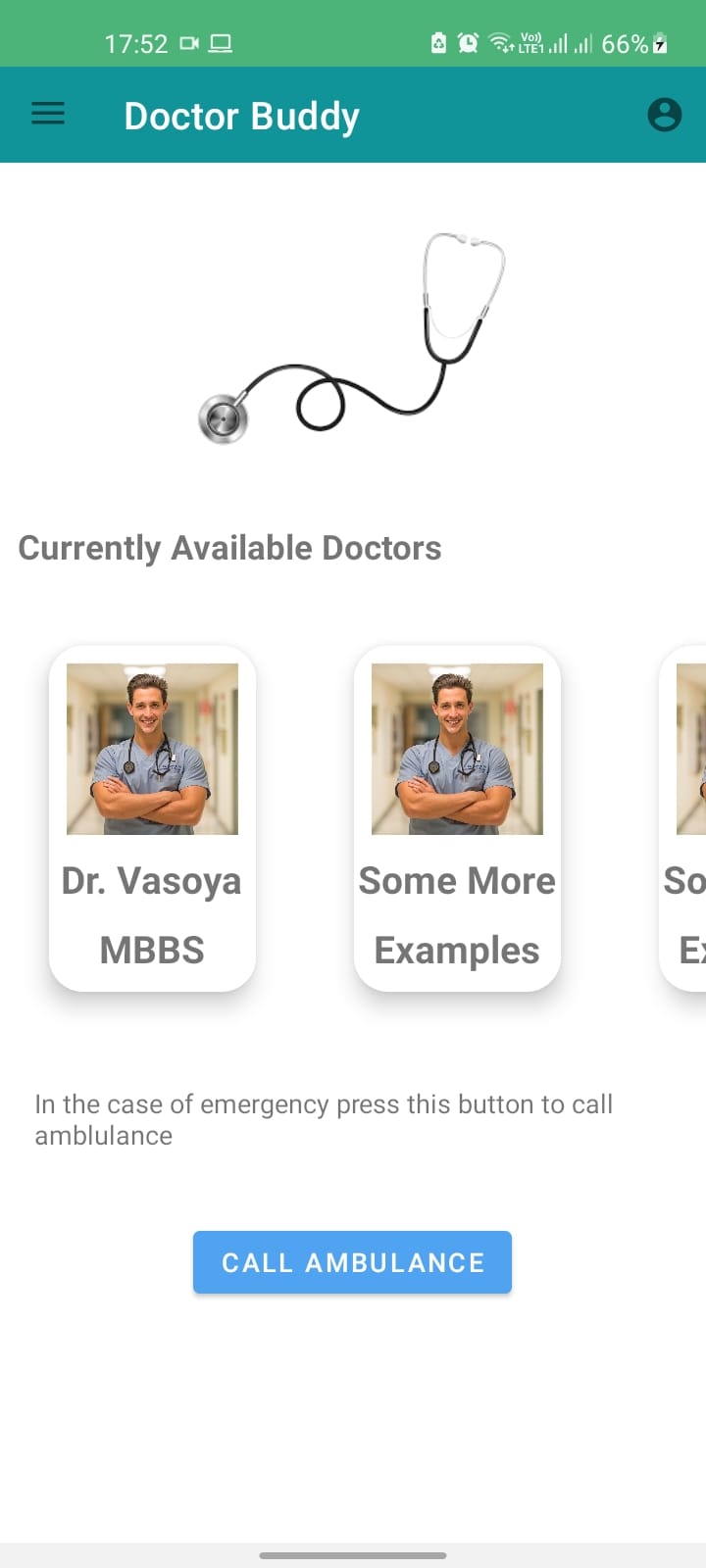Open Dr. Vasoya's profile card

click(151, 818)
